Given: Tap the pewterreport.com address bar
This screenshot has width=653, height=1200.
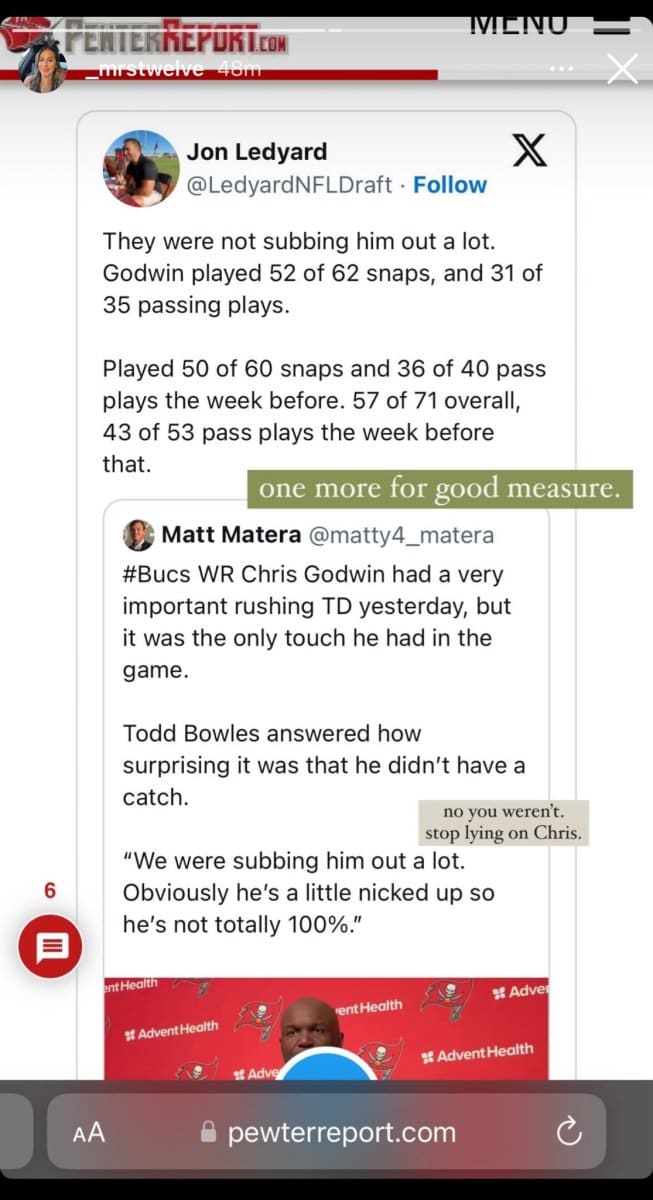Looking at the screenshot, I should pos(328,1132).
